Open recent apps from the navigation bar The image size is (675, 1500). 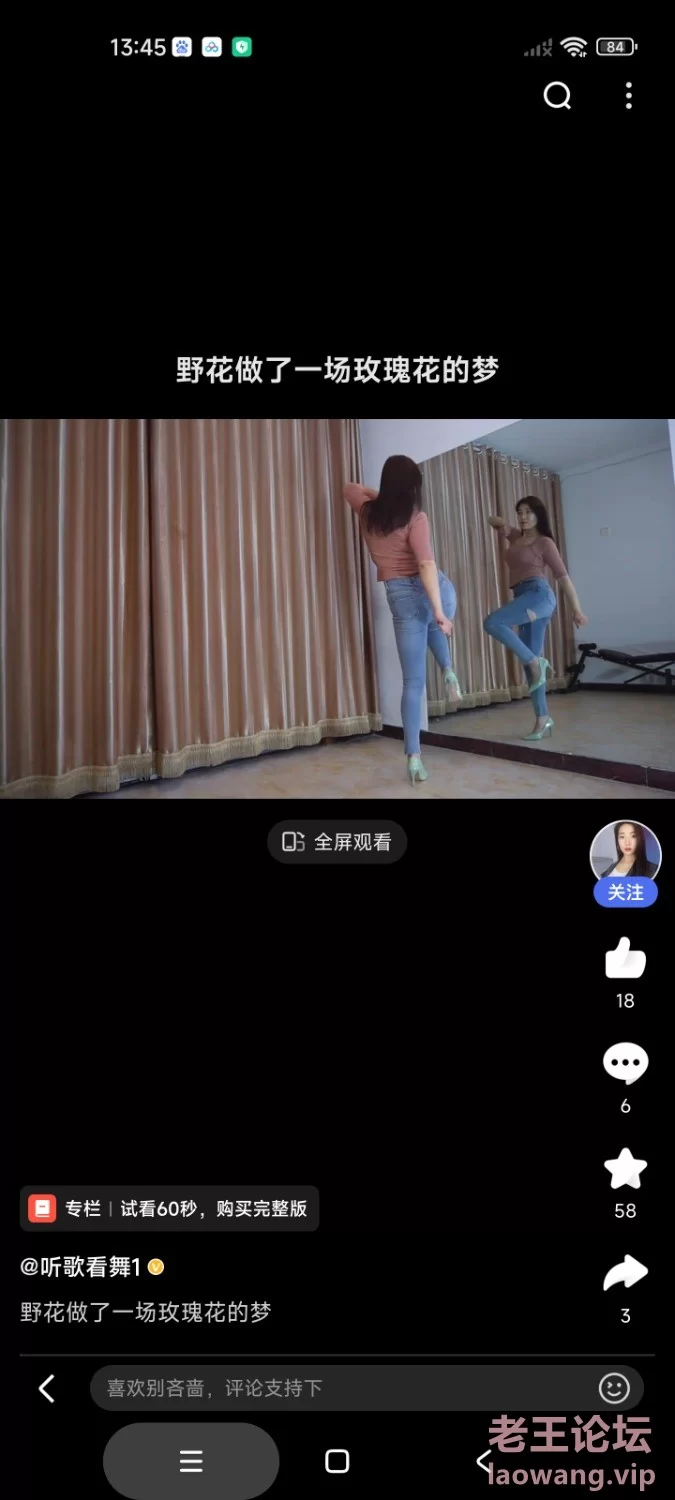191,1461
